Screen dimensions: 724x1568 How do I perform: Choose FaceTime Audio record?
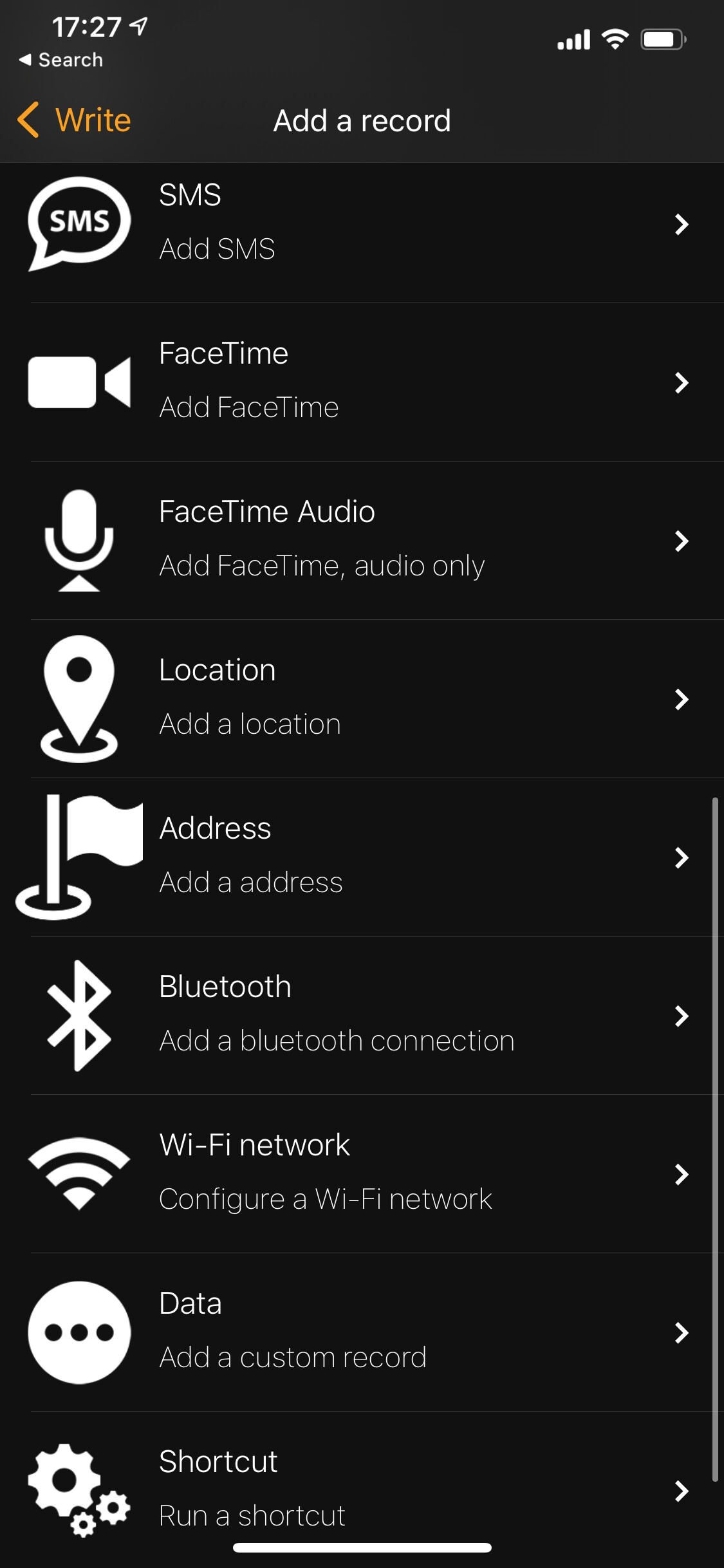click(x=362, y=541)
